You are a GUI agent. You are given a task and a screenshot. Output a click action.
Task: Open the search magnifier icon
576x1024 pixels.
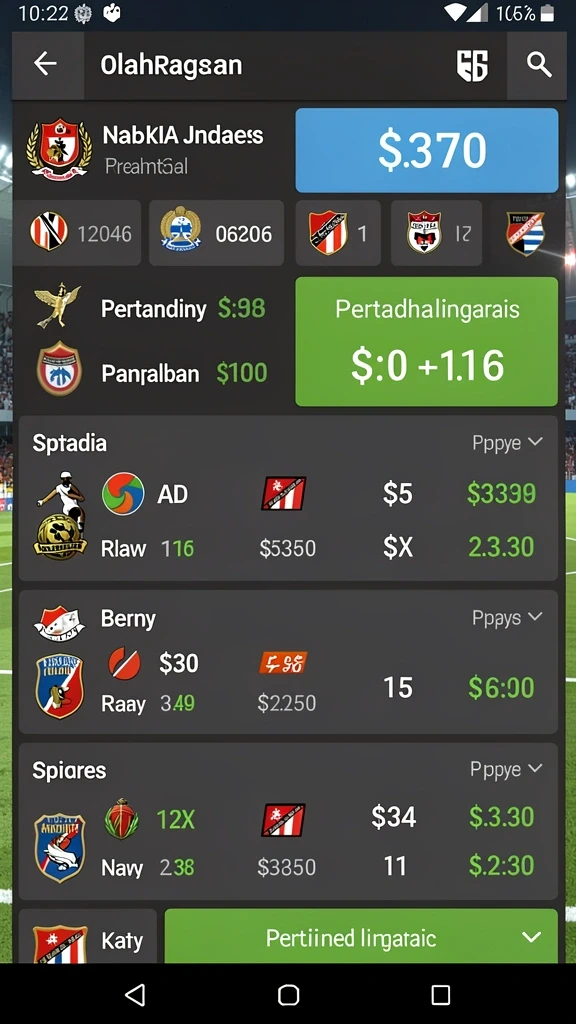point(539,65)
